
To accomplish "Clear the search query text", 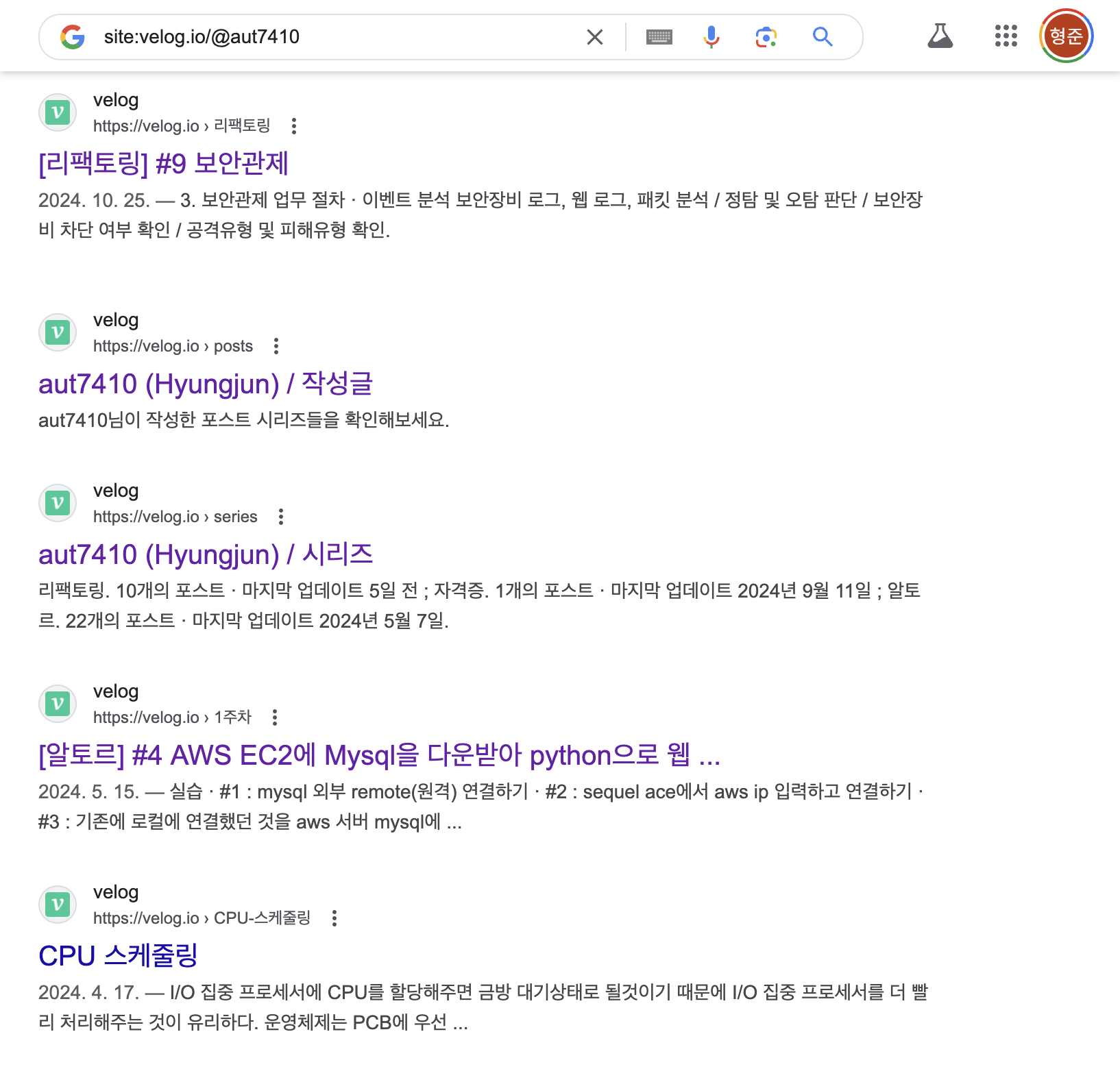I will pyautogui.click(x=595, y=37).
